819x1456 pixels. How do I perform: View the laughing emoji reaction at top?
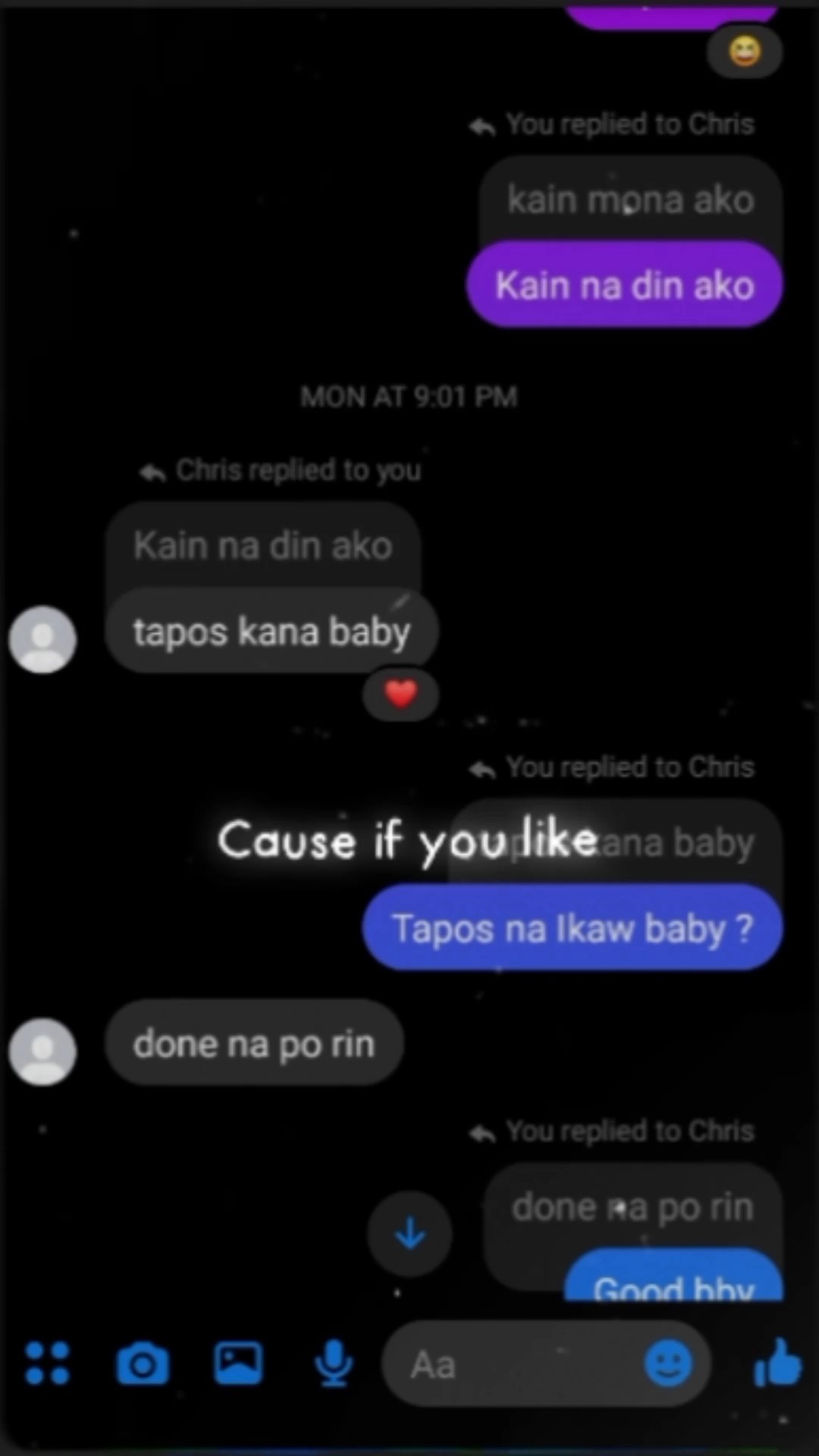pyautogui.click(x=745, y=52)
